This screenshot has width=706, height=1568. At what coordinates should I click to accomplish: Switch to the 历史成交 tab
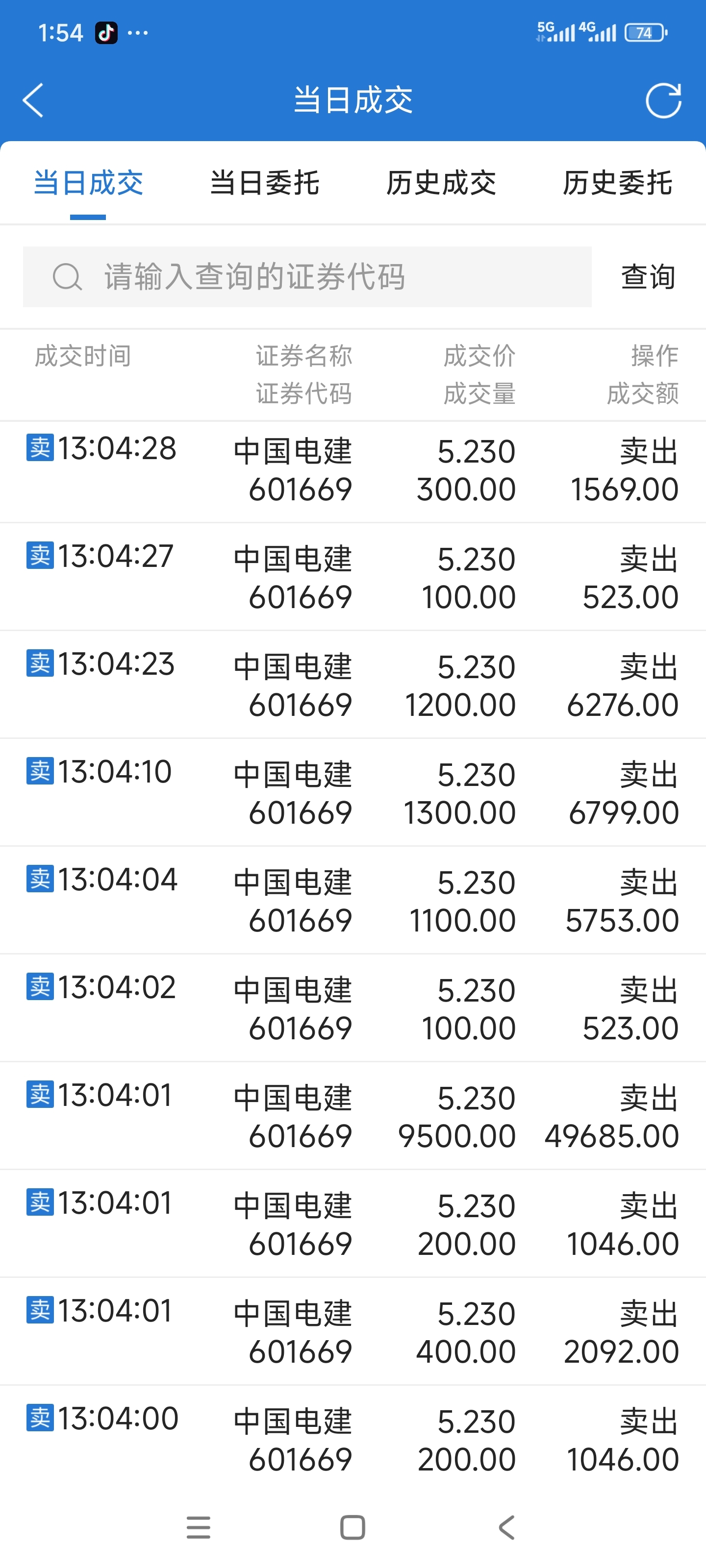point(441,183)
